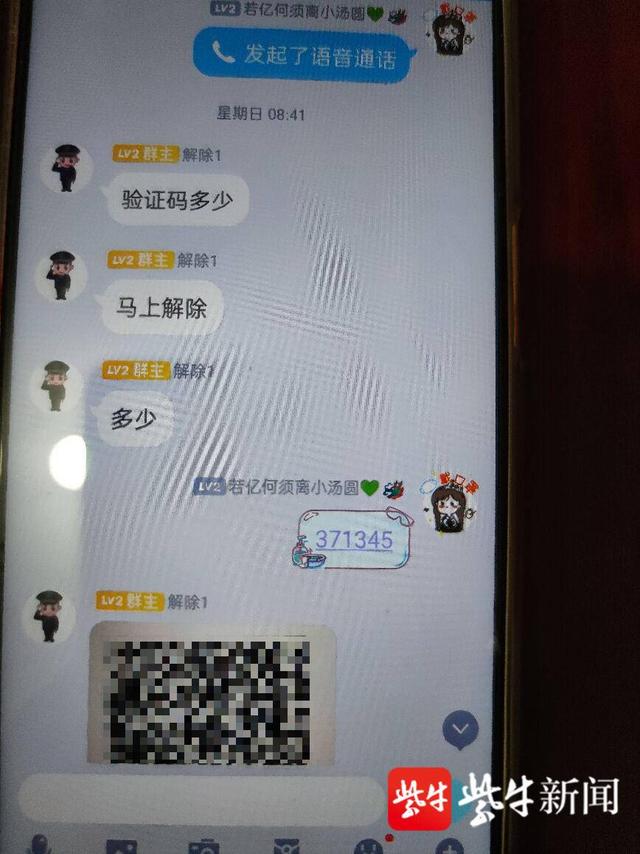Open the photo gallery picker icon
The width and height of the screenshot is (640, 854).
coord(122,847)
